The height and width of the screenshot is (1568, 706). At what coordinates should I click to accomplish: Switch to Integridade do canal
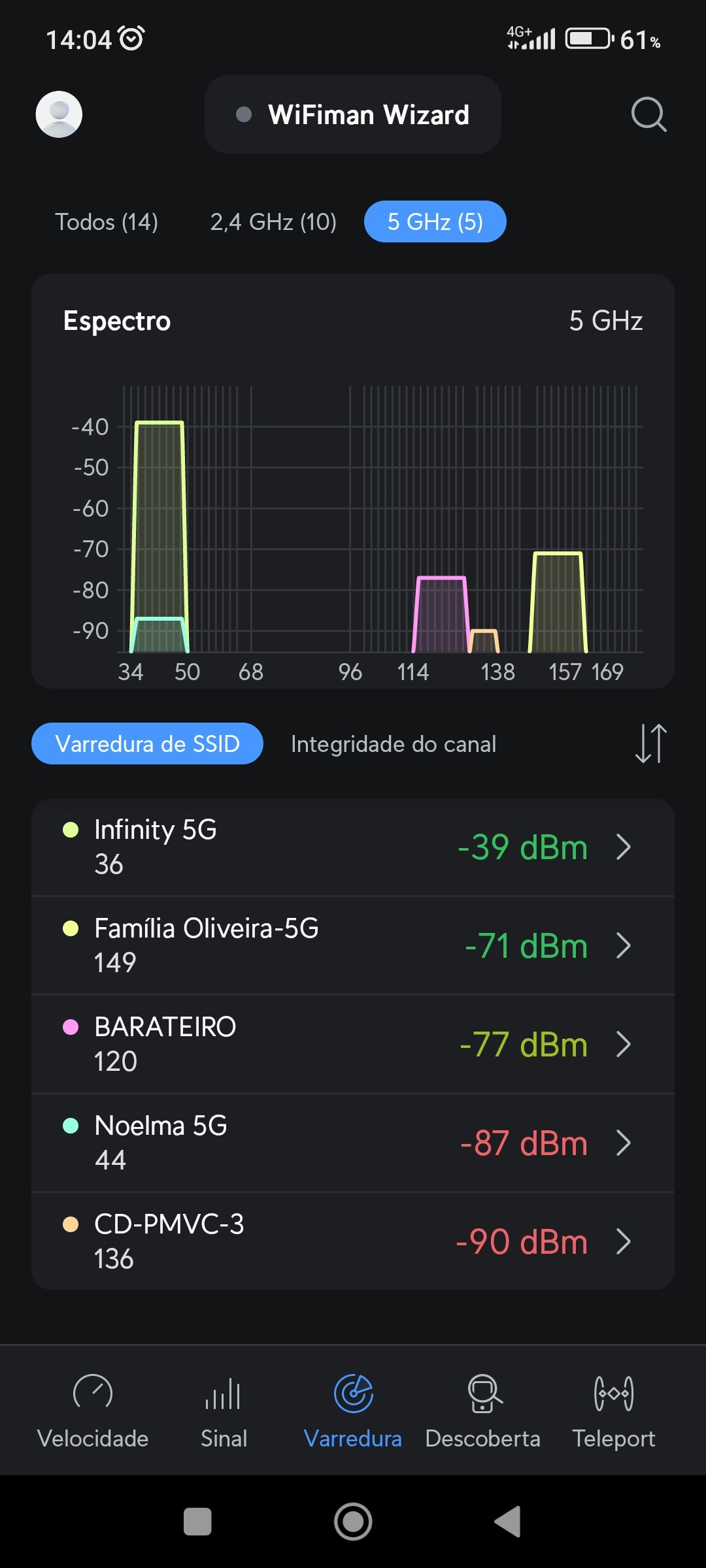(394, 744)
